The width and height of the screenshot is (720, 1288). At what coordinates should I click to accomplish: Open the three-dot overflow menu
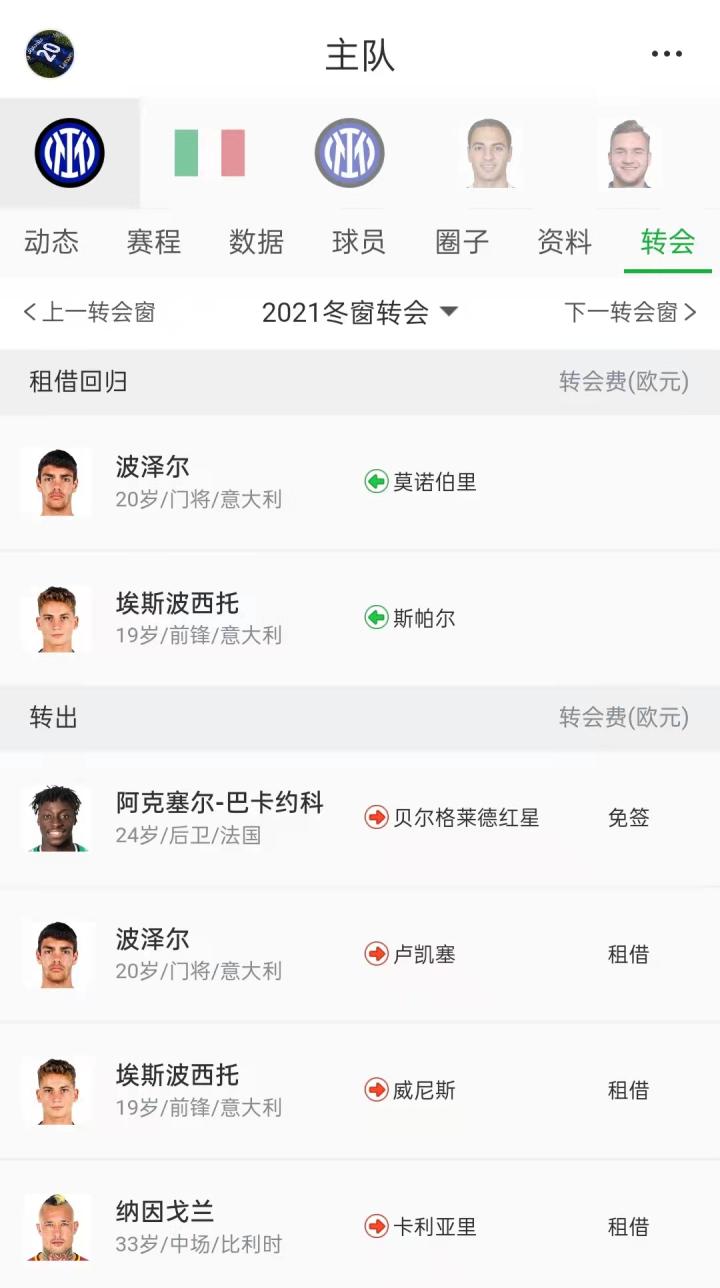coord(666,54)
